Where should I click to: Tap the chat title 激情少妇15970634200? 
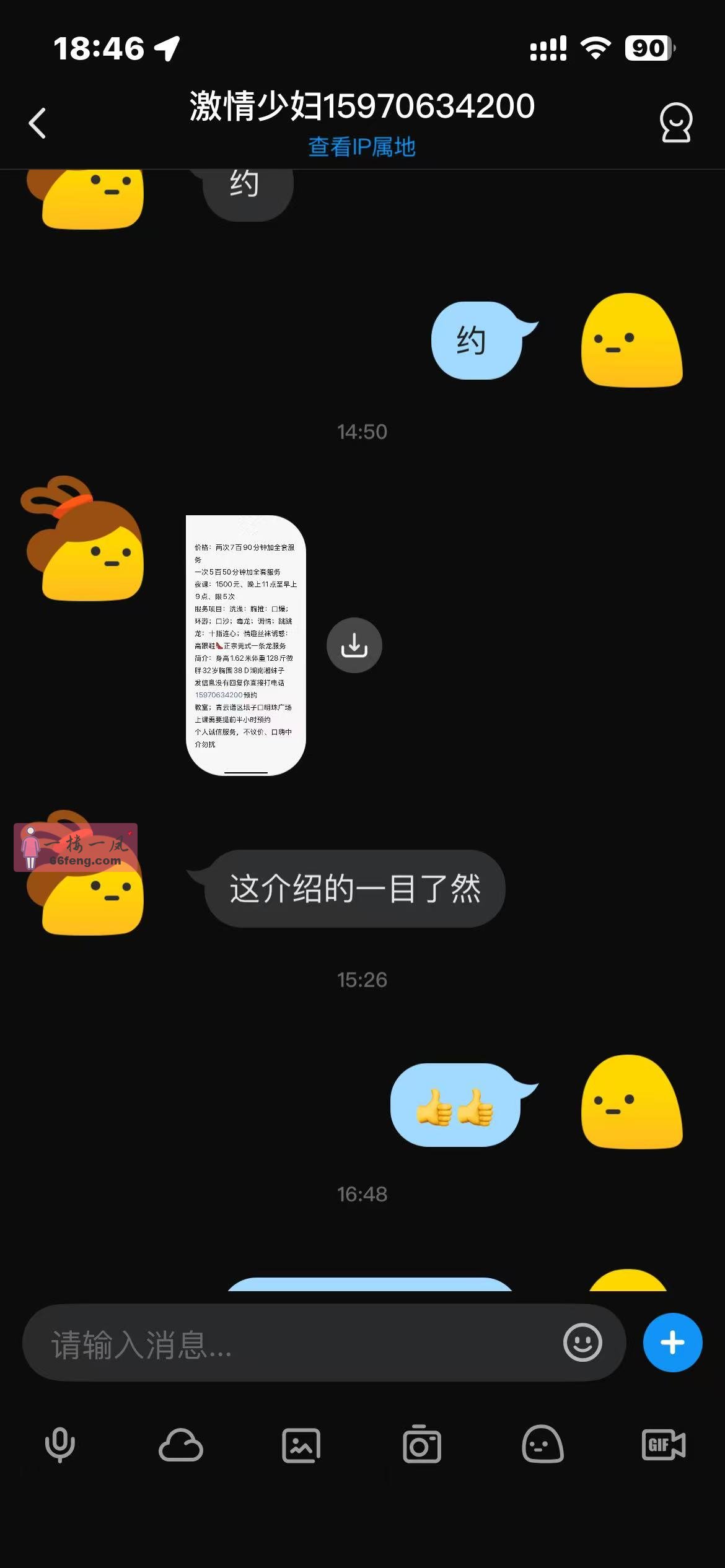361,107
